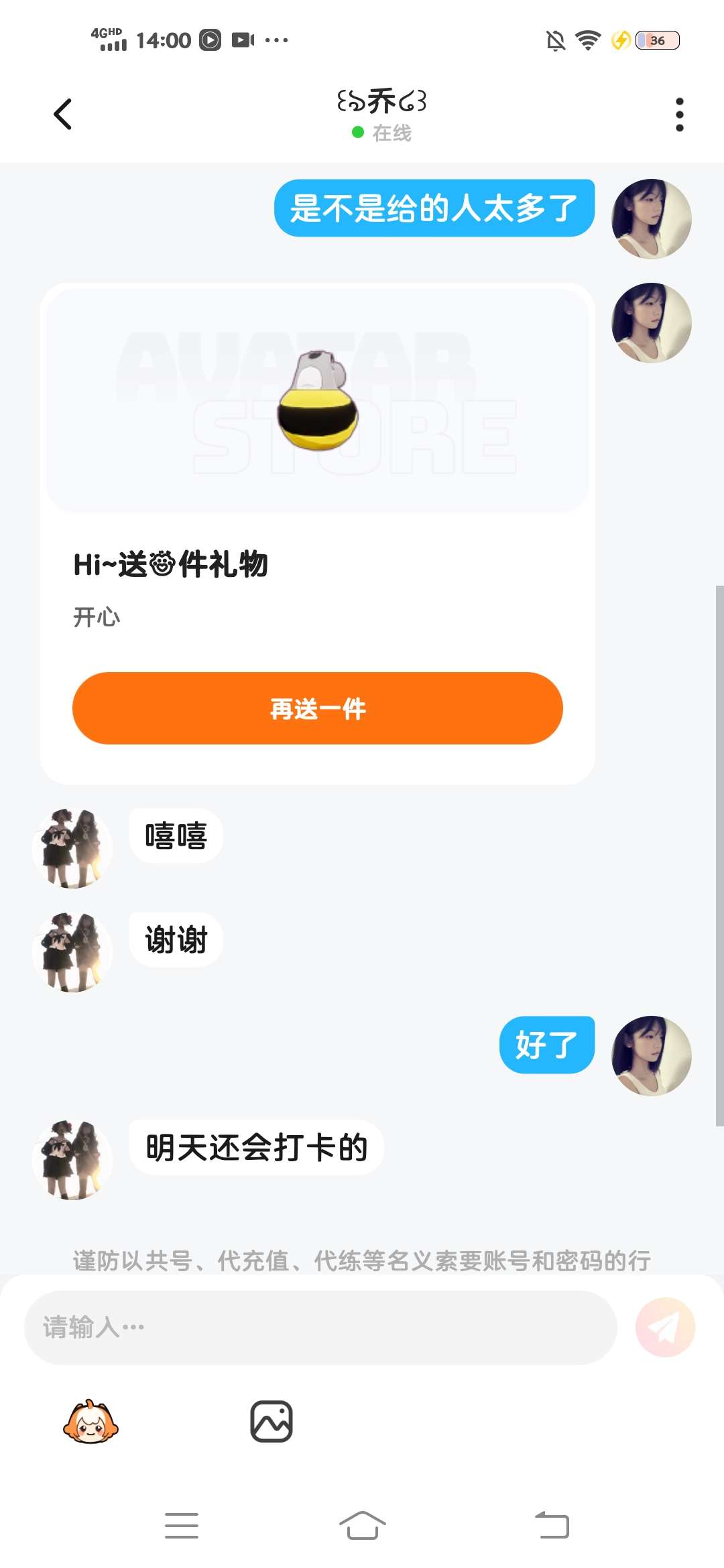Open the system recent apps menu

tap(182, 1526)
